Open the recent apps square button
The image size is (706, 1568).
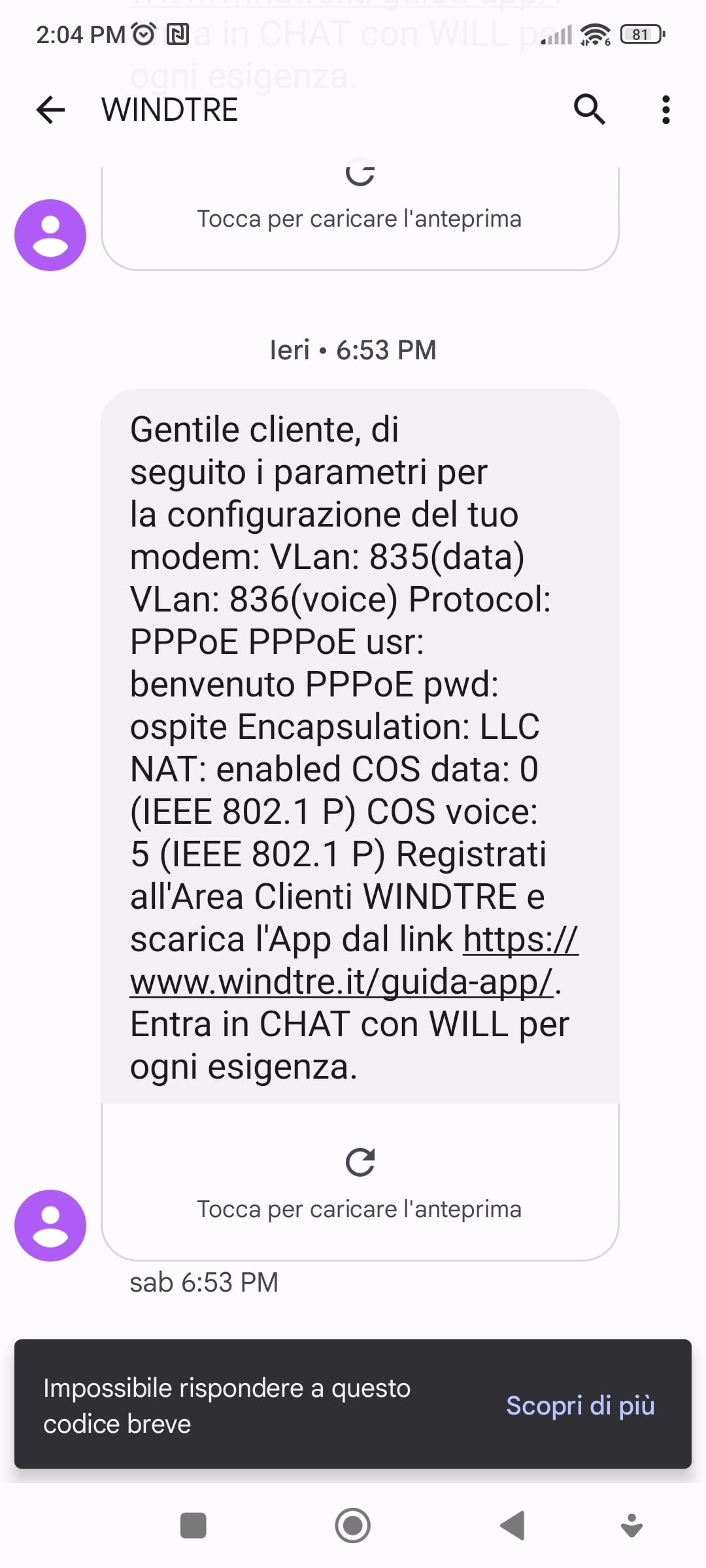(193, 1526)
